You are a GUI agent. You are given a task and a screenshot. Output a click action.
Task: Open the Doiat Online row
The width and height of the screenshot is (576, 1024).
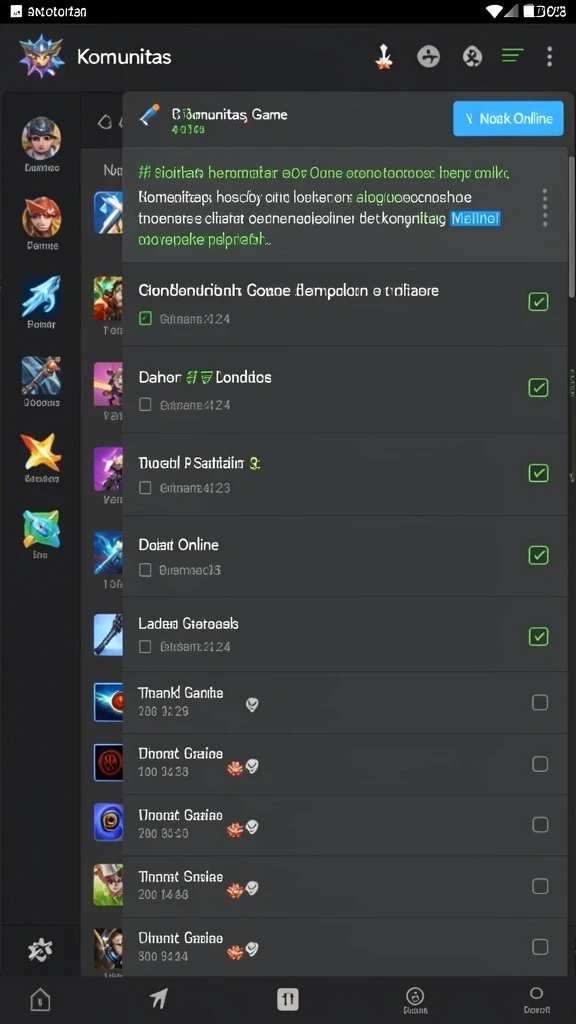point(345,556)
